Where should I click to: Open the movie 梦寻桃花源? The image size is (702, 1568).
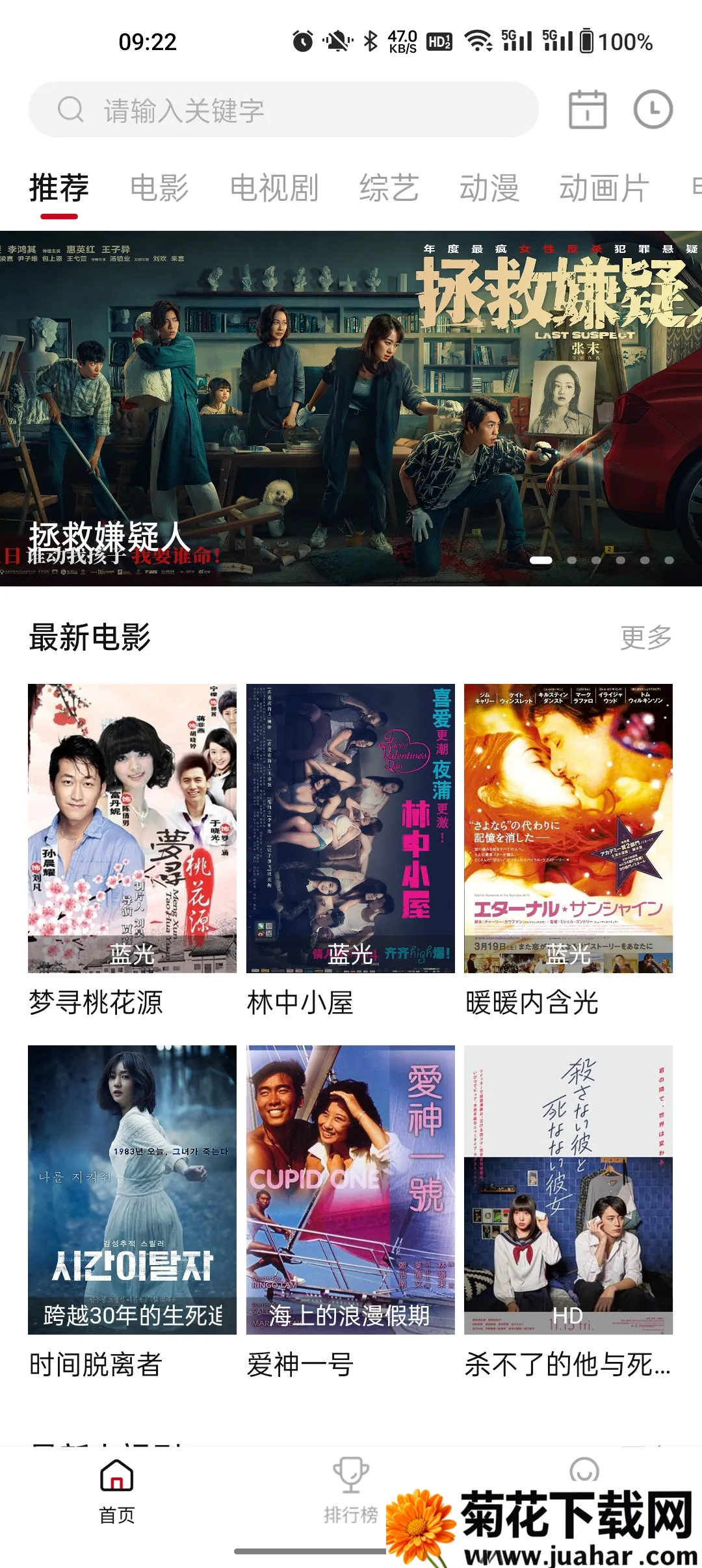tap(132, 828)
